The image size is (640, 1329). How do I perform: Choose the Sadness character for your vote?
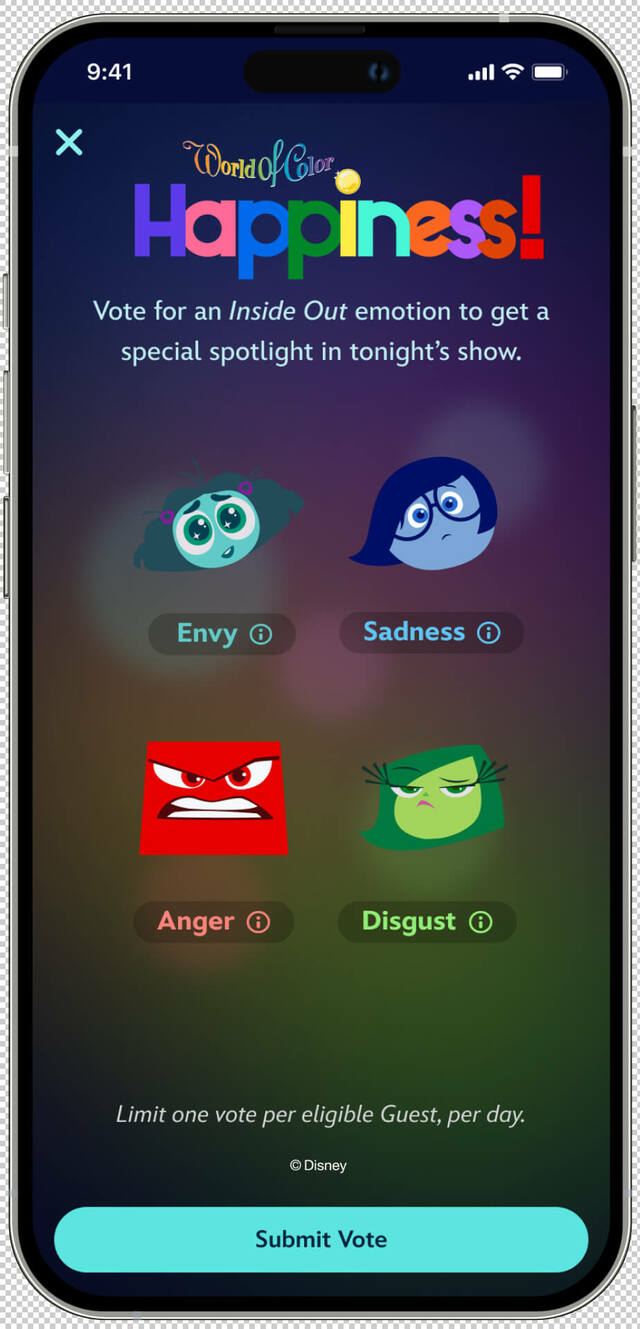(427, 514)
